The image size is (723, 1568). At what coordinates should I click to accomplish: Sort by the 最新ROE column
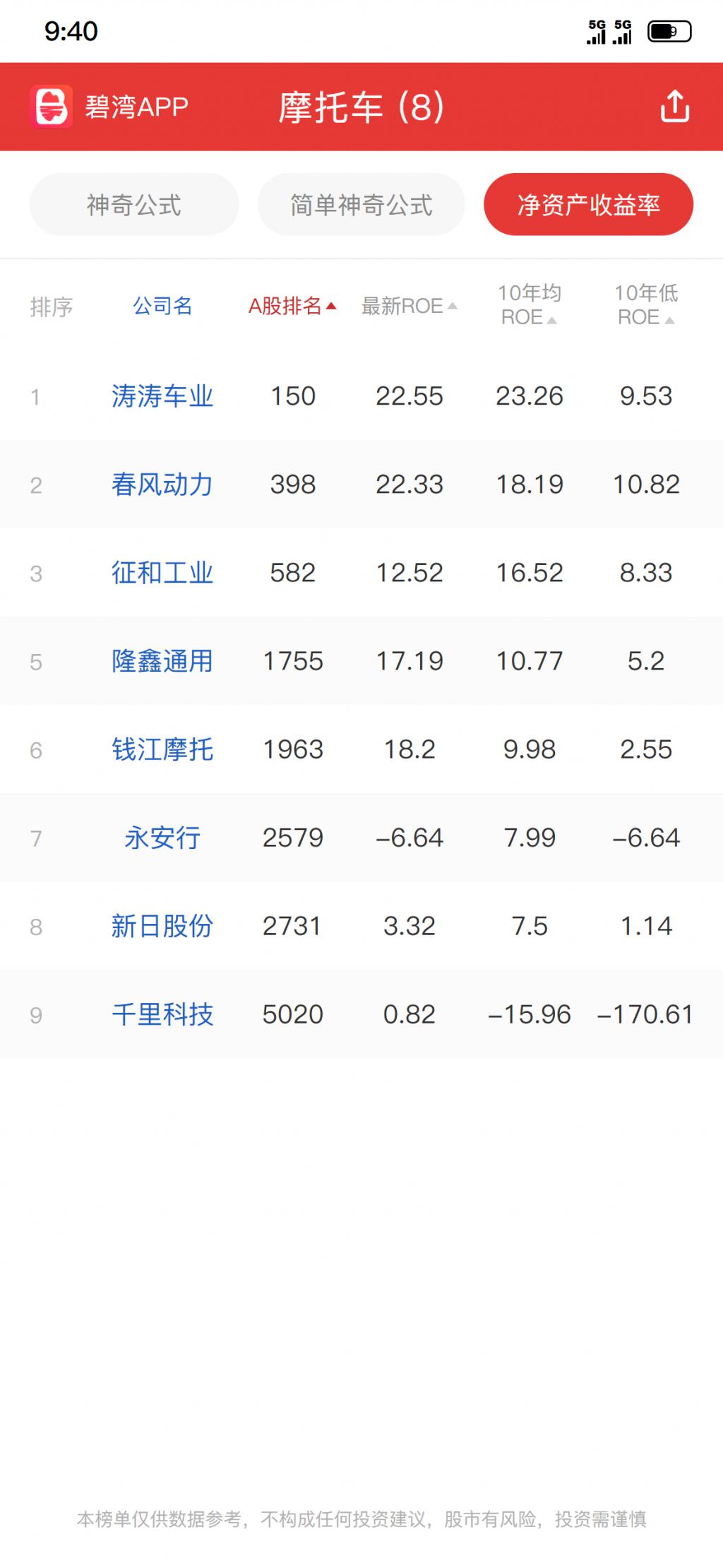click(410, 306)
